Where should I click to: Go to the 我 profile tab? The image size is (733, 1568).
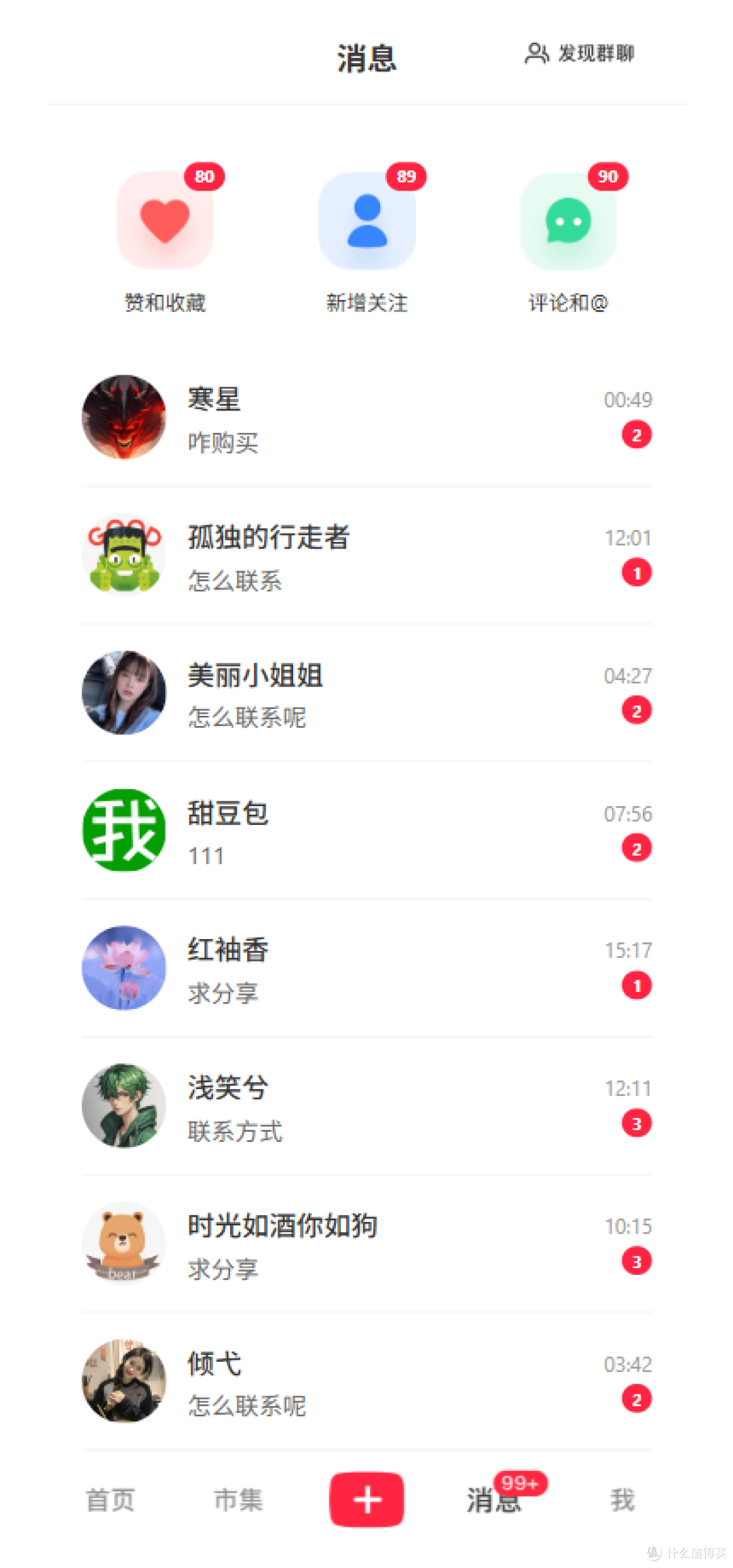click(x=622, y=1500)
